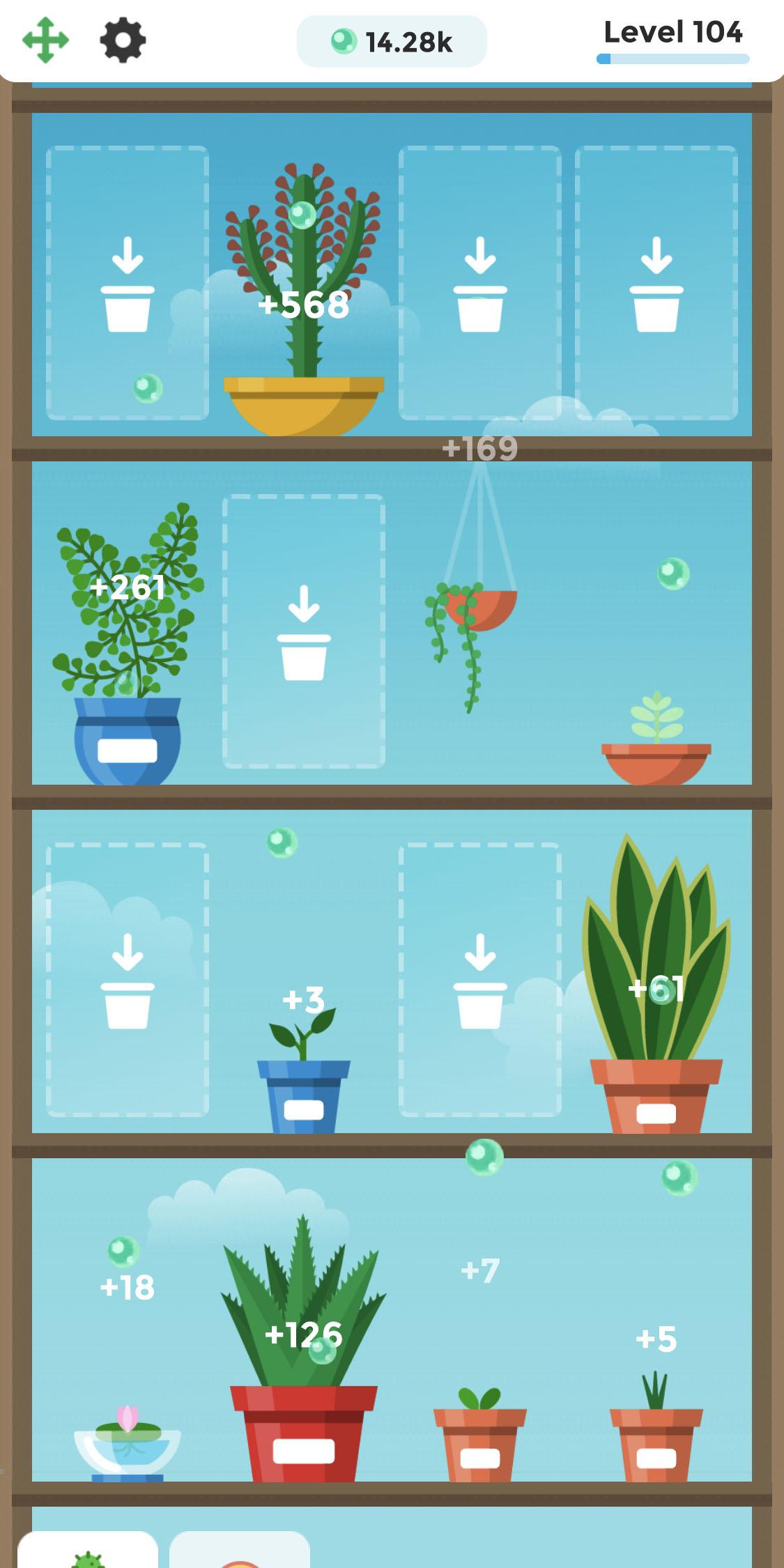Collect the +568 harvest from the cactus
This screenshot has width=784, height=1568.
point(305,305)
